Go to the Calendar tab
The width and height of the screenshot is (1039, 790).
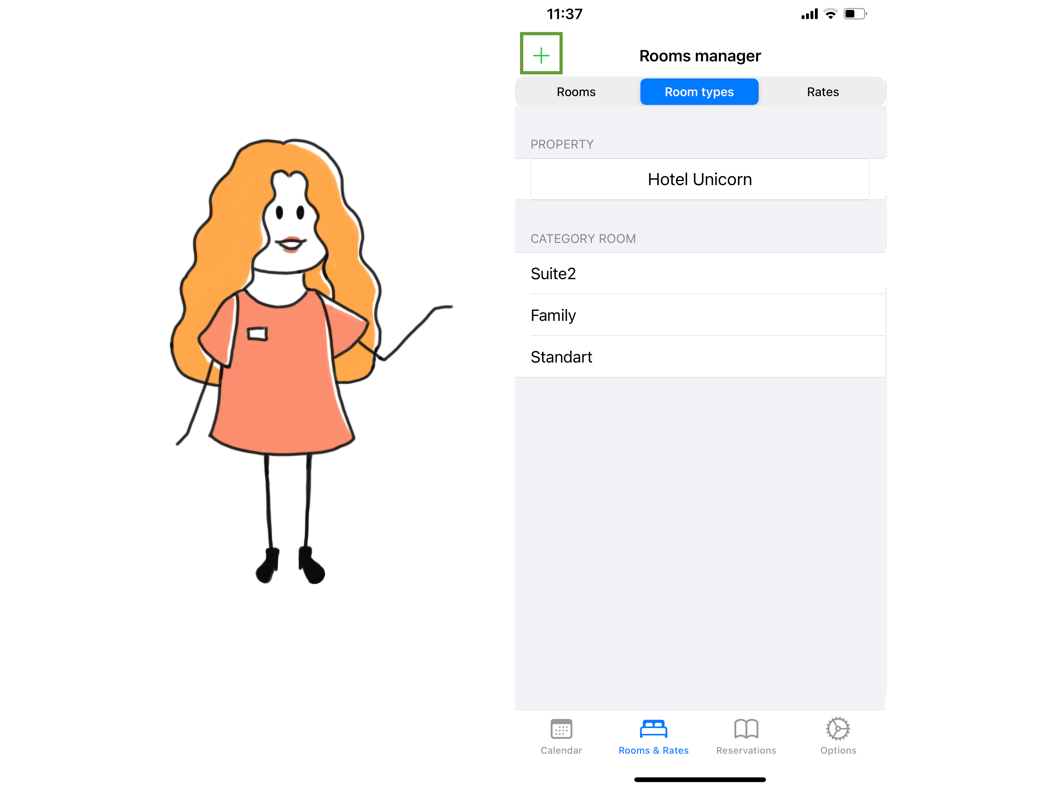(561, 736)
